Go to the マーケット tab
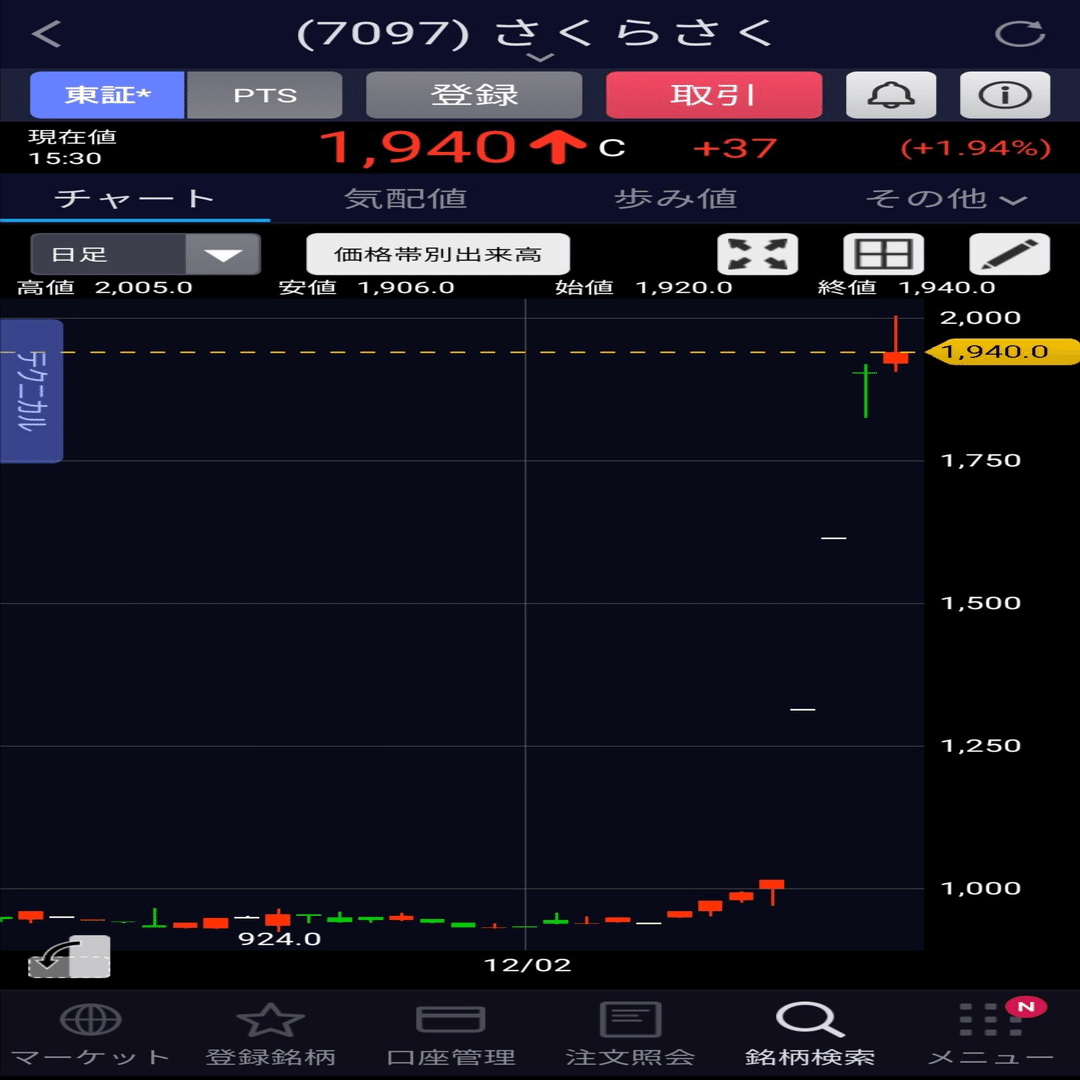Viewport: 1080px width, 1080px height. (90, 1035)
